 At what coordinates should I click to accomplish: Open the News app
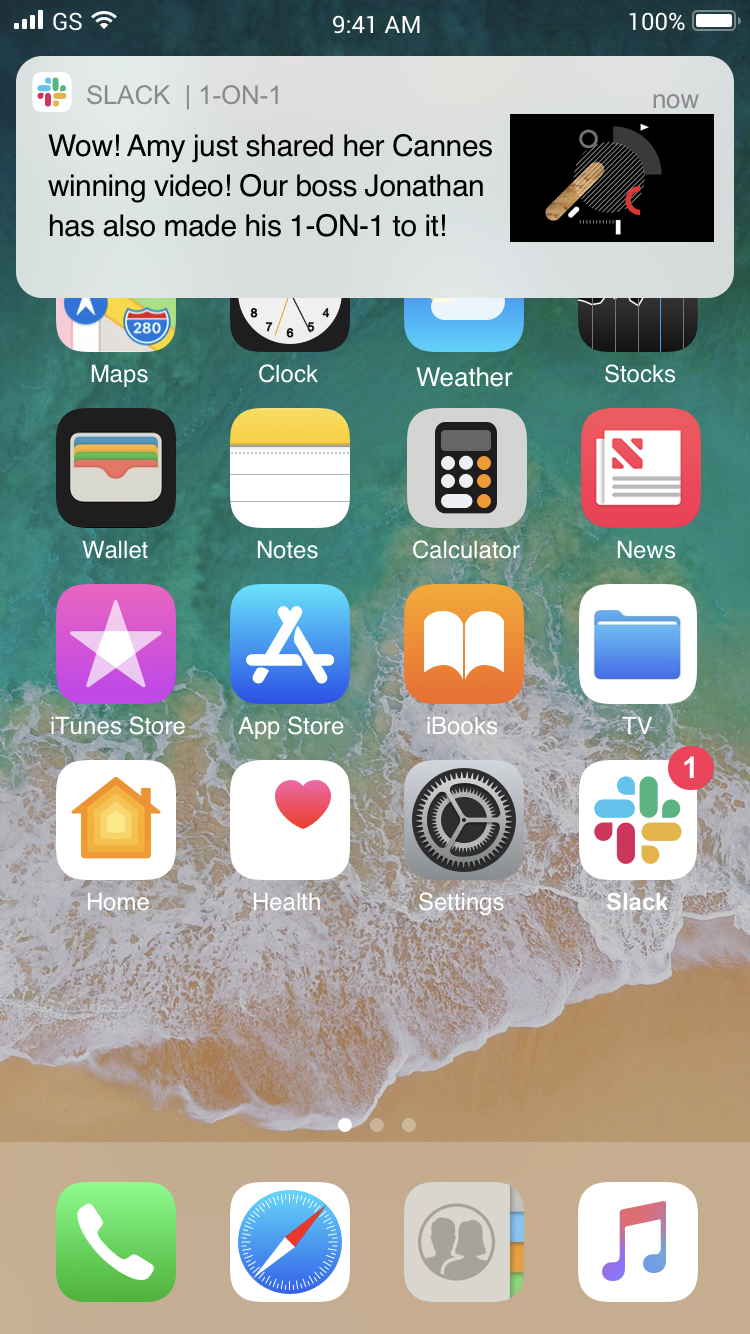click(640, 468)
